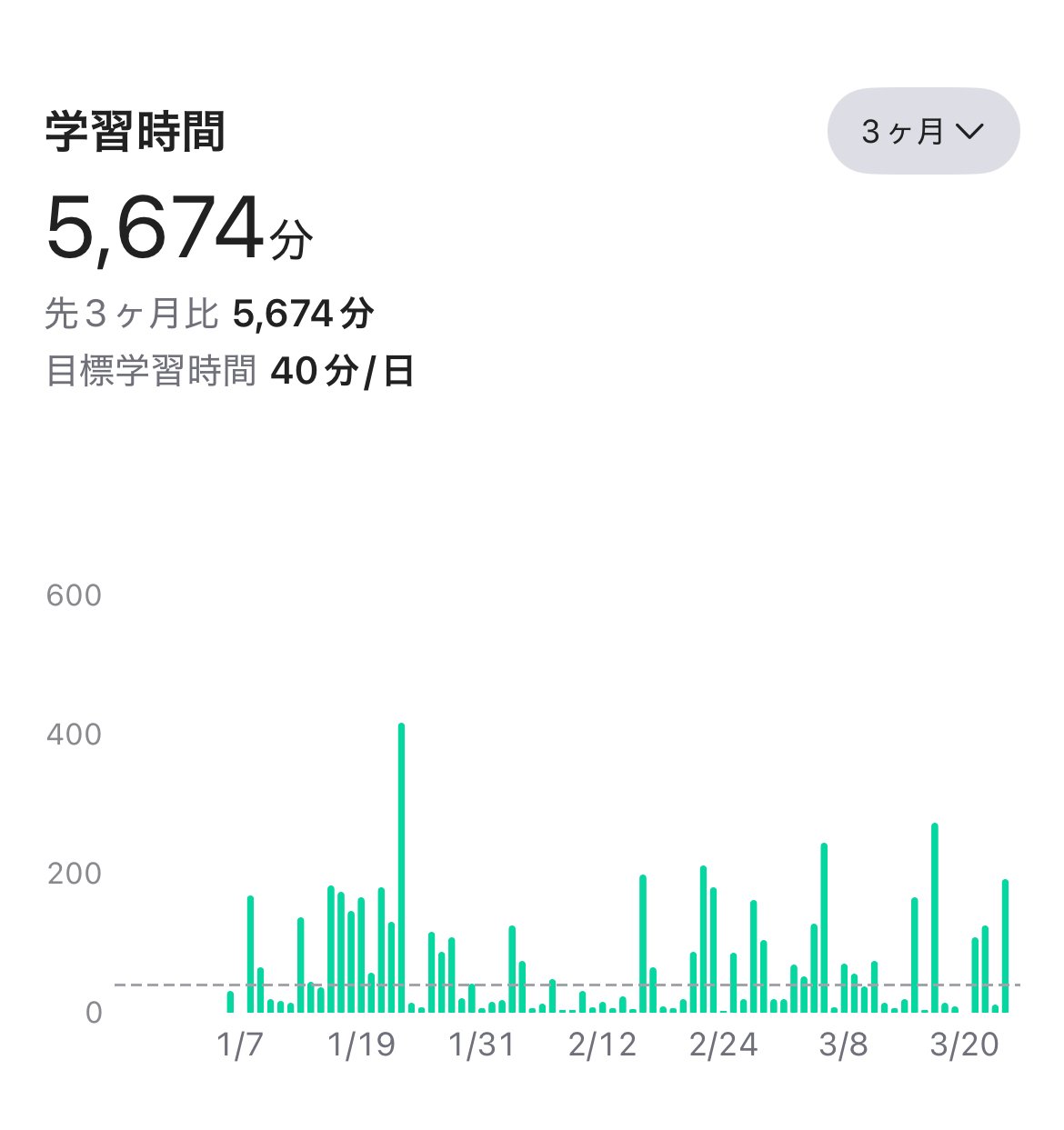Select the 2/24 date label
1064x1130 pixels.
pyautogui.click(x=719, y=1047)
